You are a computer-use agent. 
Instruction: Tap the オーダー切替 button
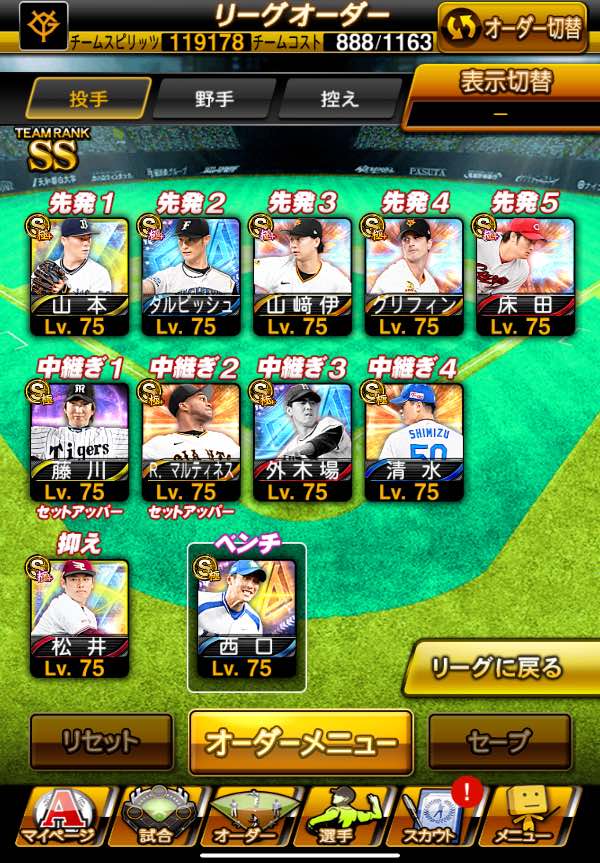pos(512,28)
